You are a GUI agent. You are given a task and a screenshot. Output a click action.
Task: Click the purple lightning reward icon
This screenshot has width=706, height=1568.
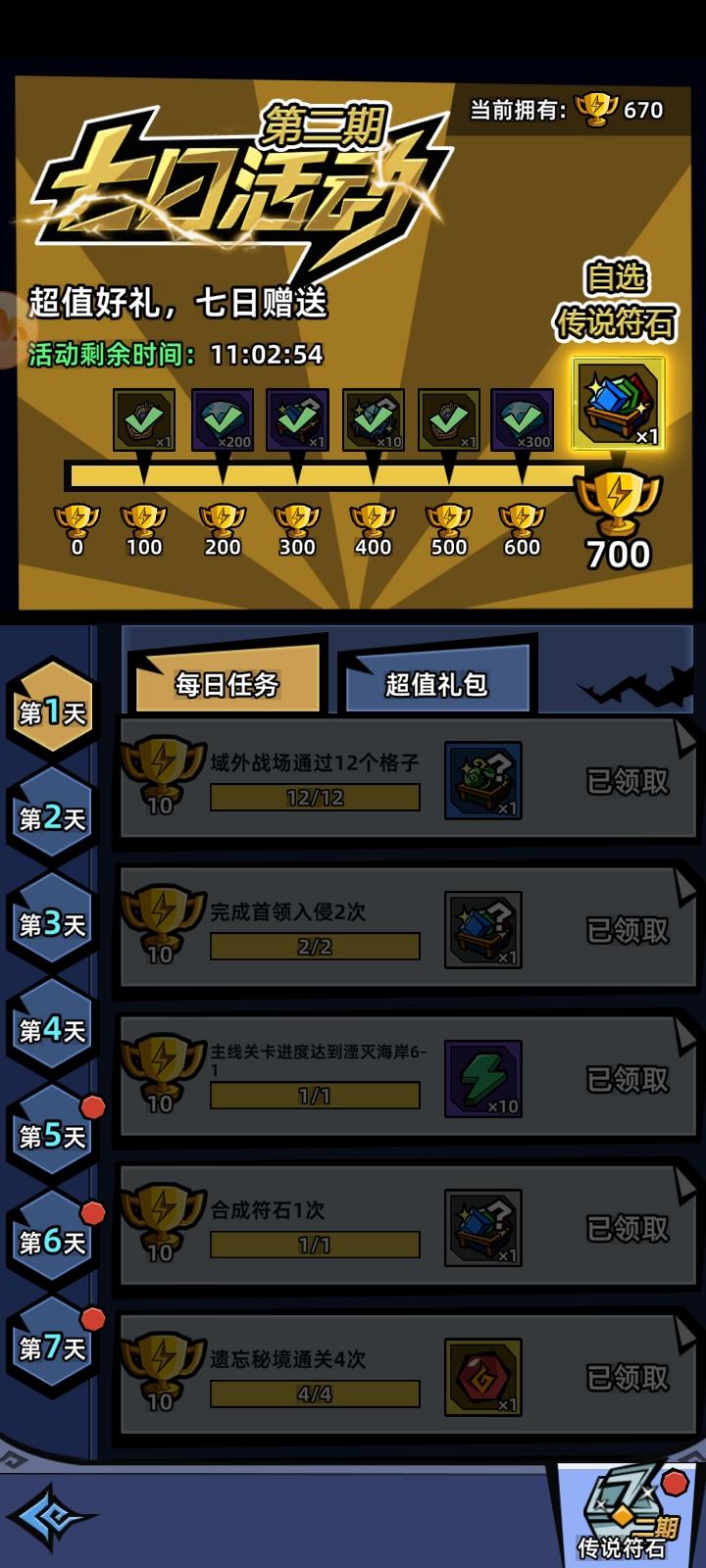479,1076
